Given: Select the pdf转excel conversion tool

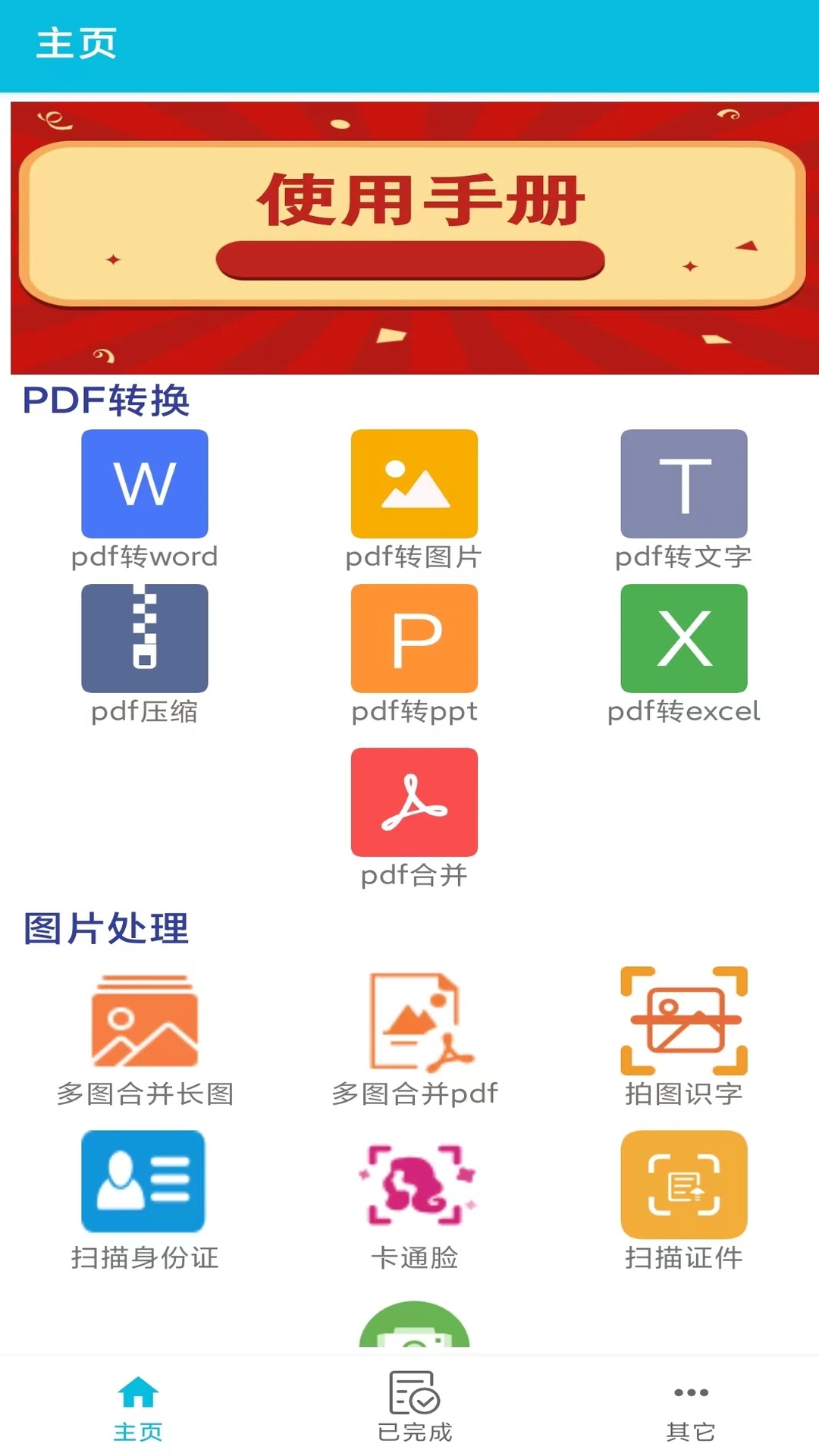Looking at the screenshot, I should [684, 637].
